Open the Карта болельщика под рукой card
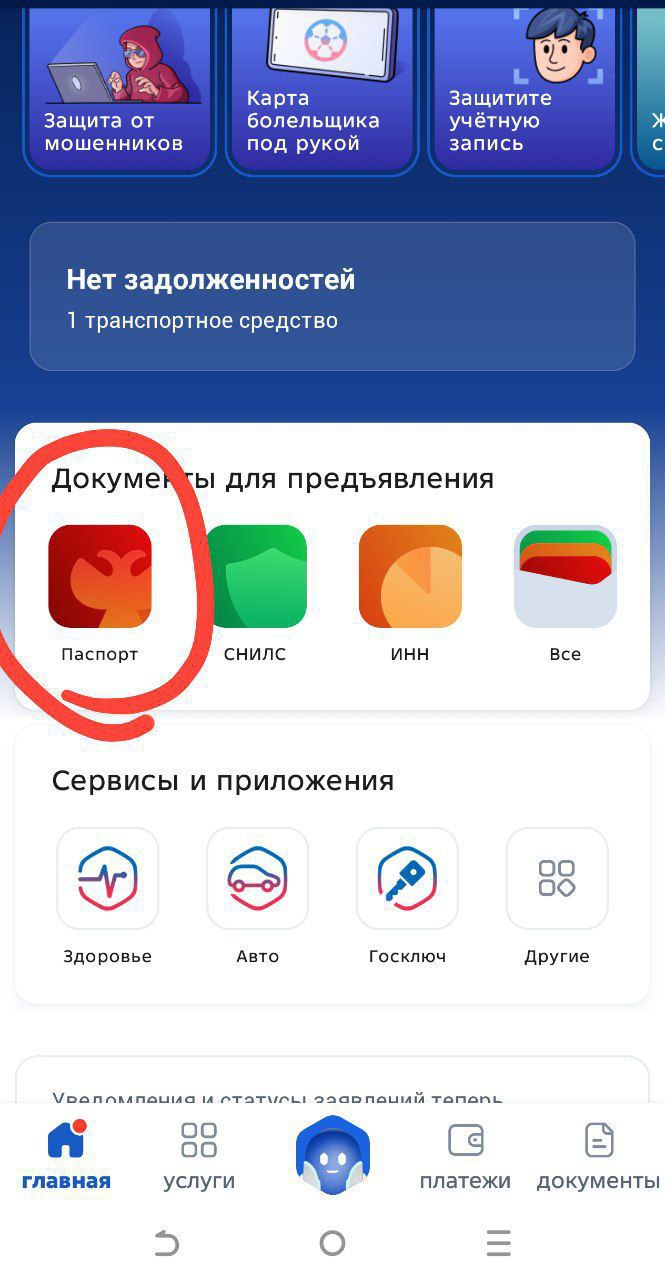This screenshot has width=665, height=1280. click(322, 88)
